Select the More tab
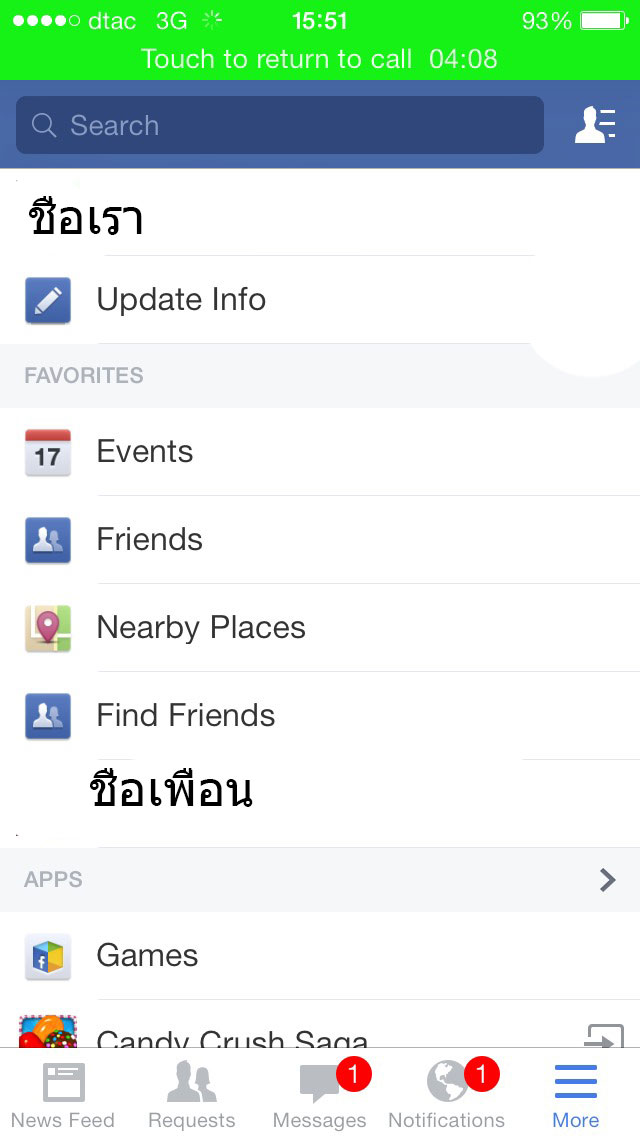The width and height of the screenshot is (640, 1136). (x=576, y=1095)
